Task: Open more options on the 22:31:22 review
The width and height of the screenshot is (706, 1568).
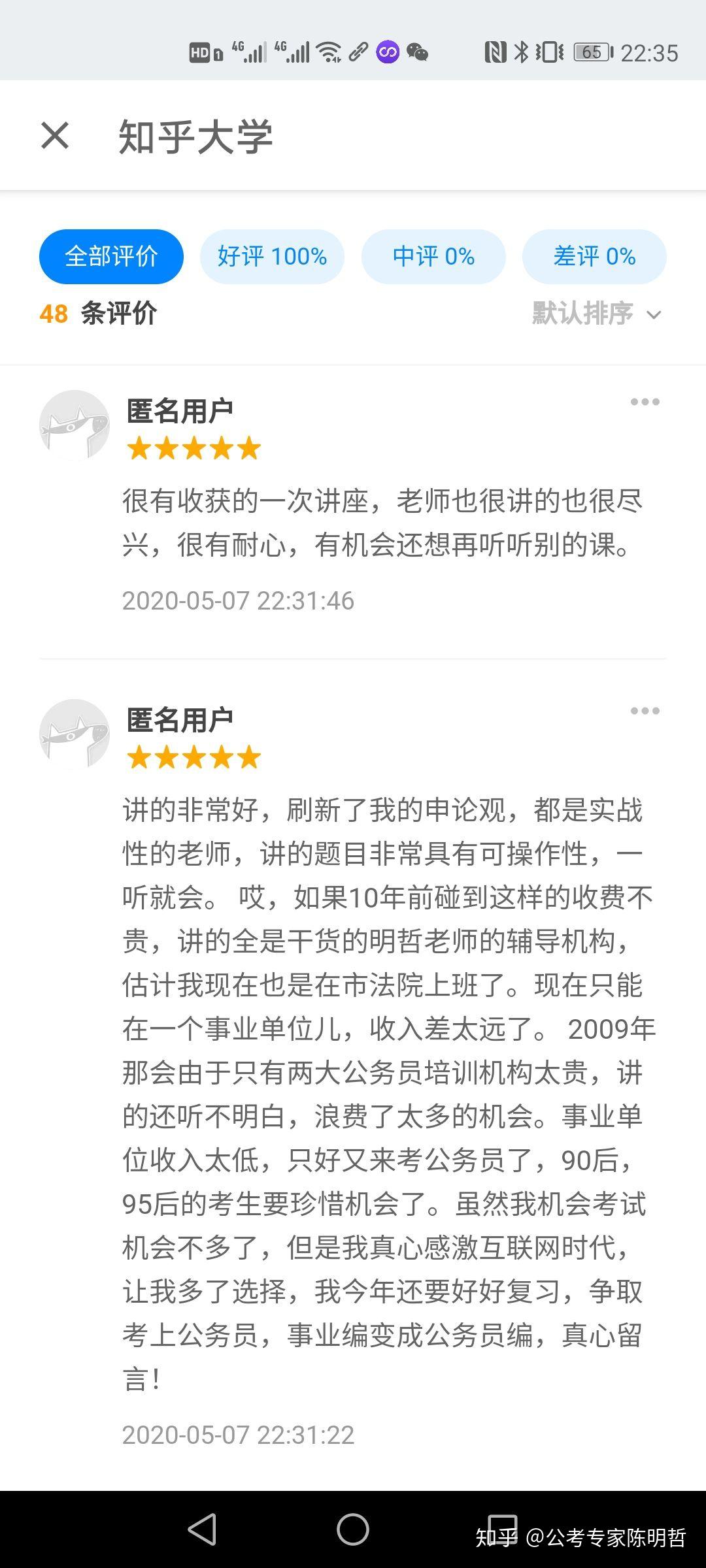Action: pyautogui.click(x=645, y=711)
